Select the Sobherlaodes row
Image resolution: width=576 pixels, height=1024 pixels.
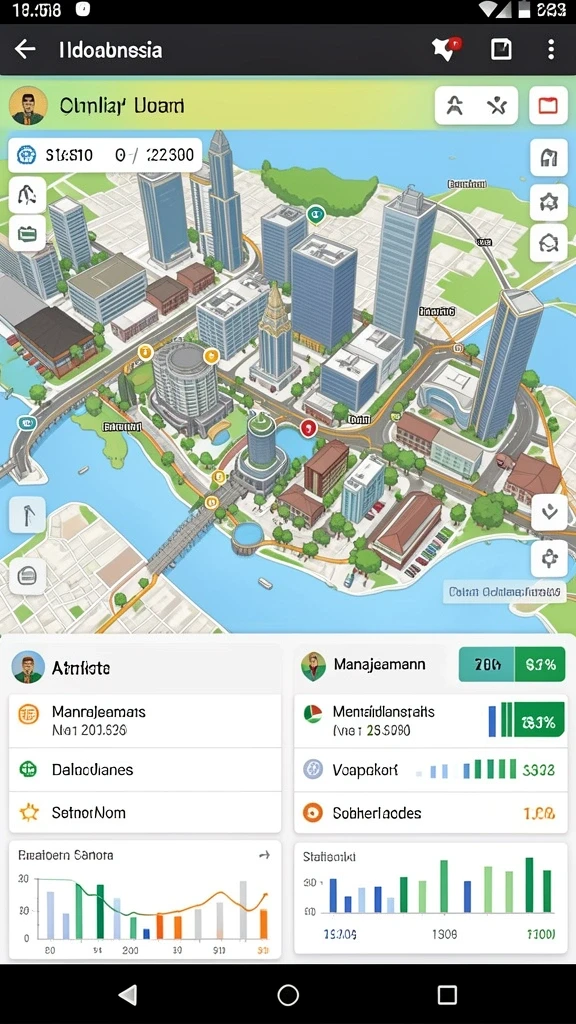[x=430, y=813]
